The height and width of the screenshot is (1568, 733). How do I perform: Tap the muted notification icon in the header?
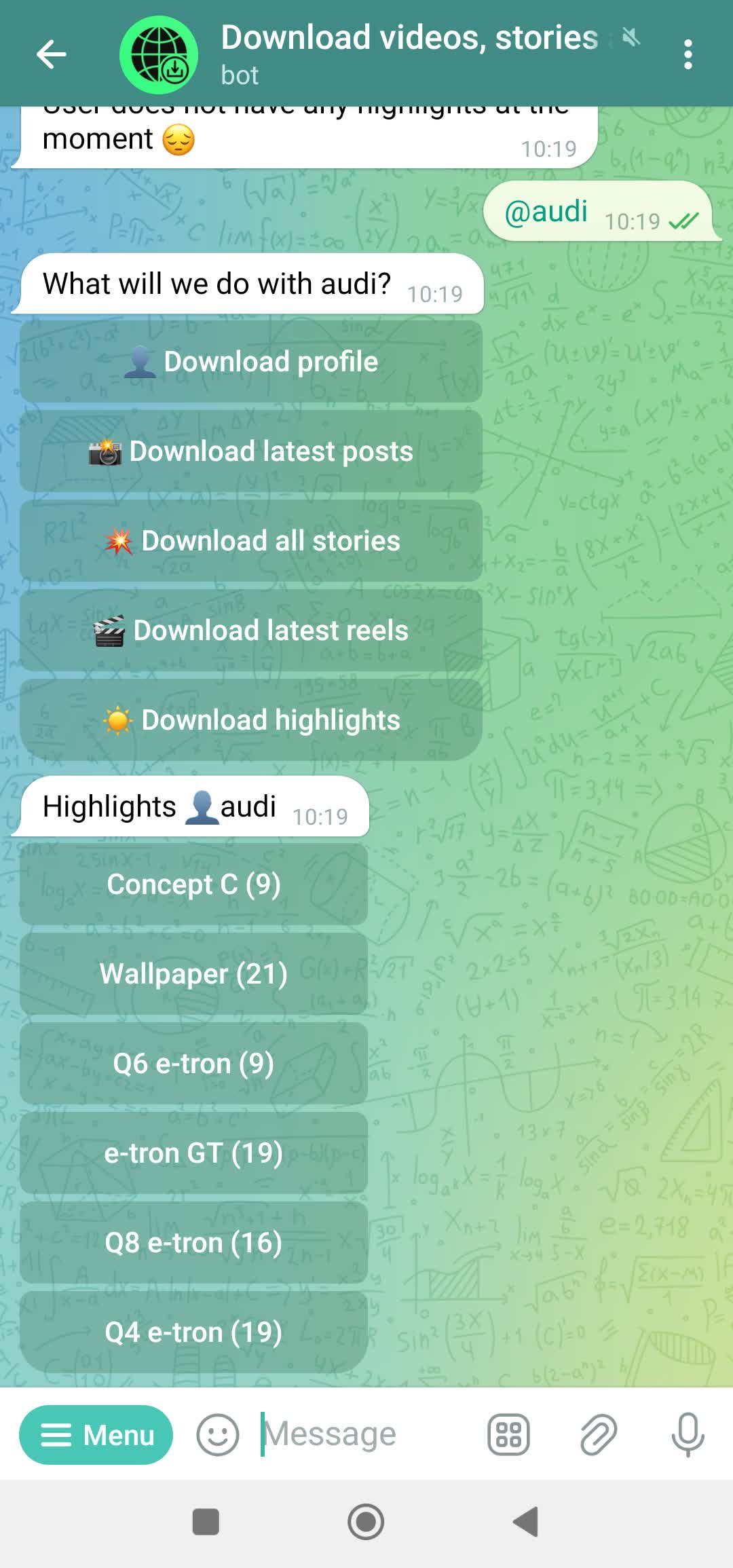coord(631,39)
